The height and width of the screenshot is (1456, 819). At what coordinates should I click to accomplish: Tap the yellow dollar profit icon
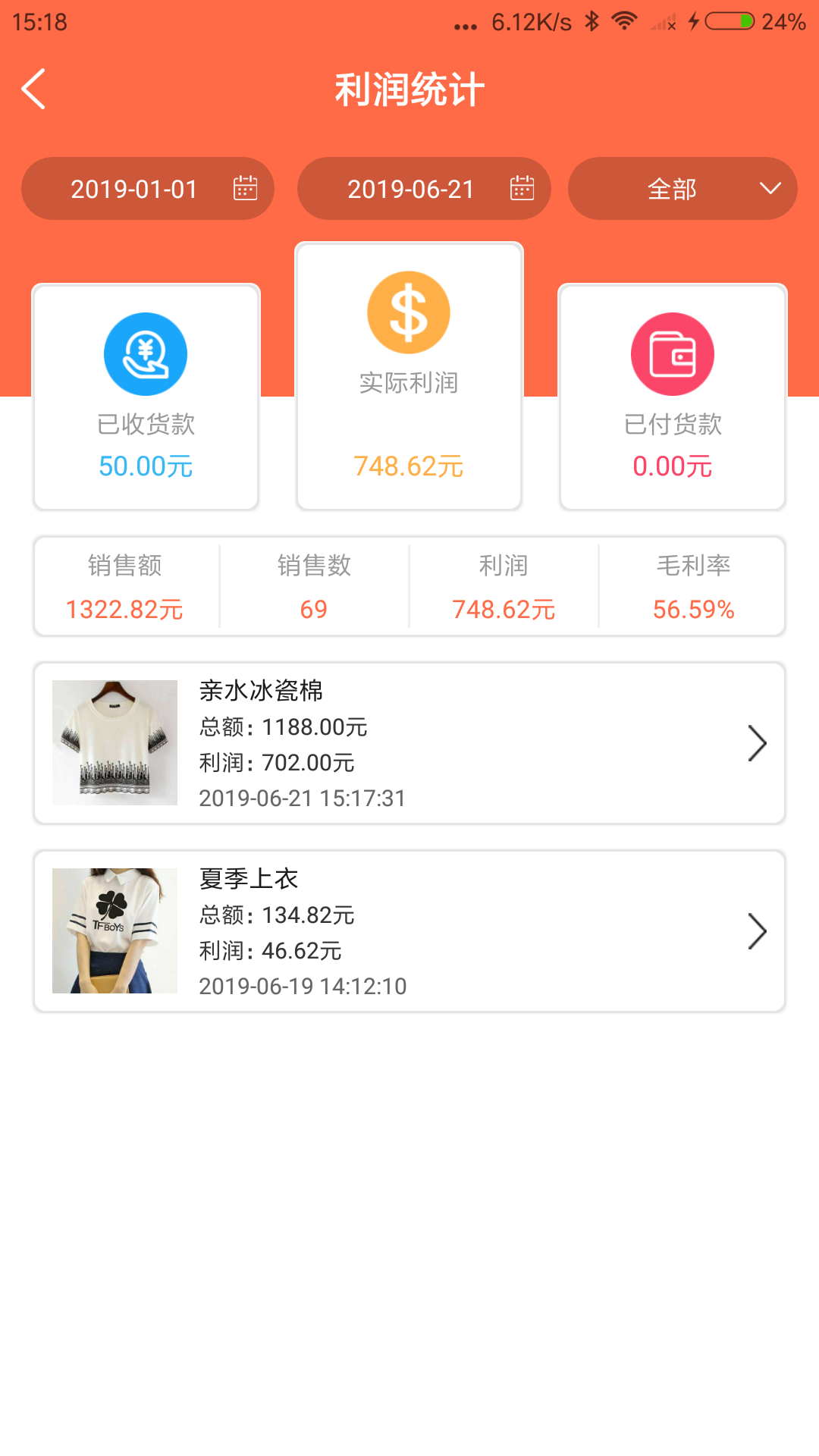click(409, 311)
